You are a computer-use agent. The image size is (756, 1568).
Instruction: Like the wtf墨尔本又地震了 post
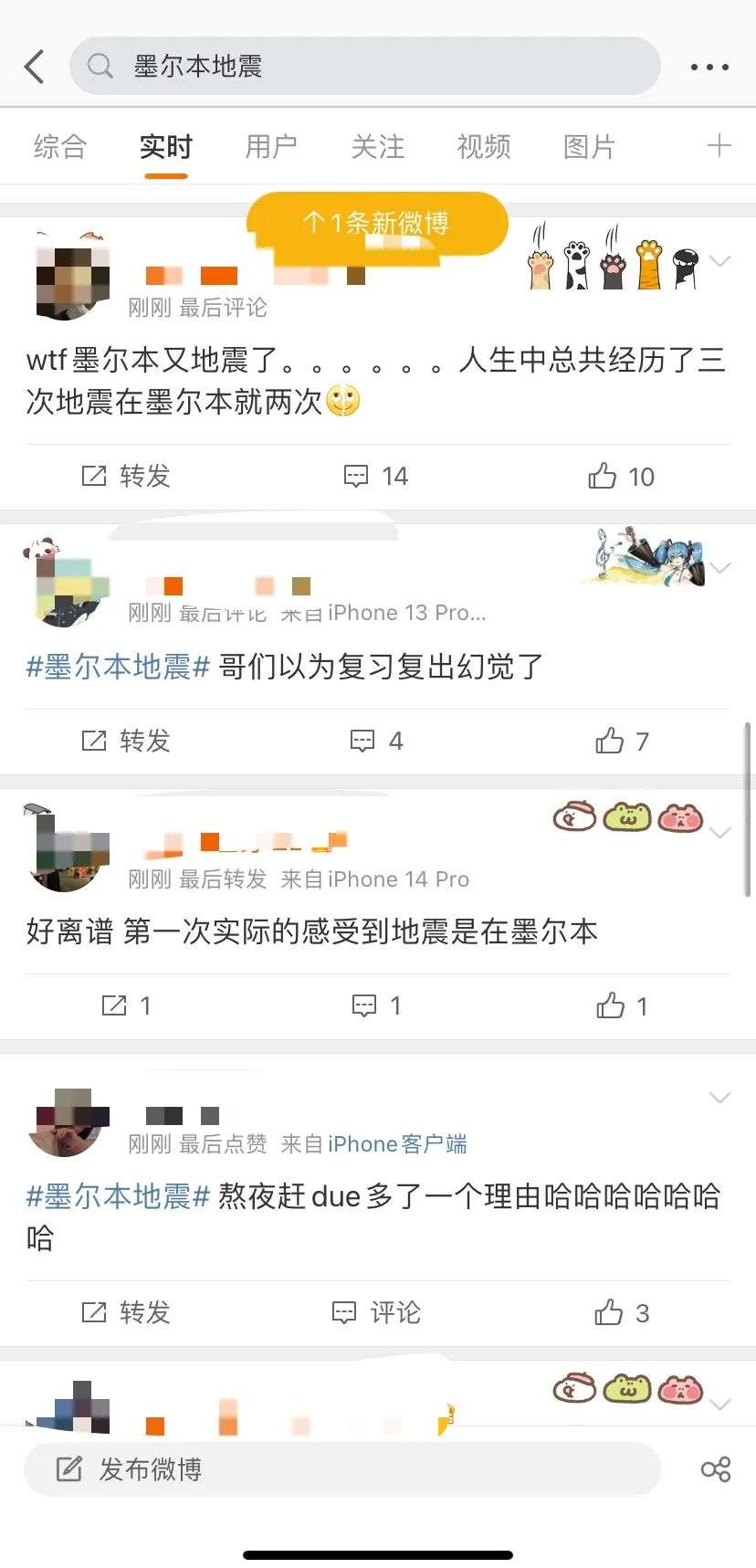pyautogui.click(x=621, y=476)
